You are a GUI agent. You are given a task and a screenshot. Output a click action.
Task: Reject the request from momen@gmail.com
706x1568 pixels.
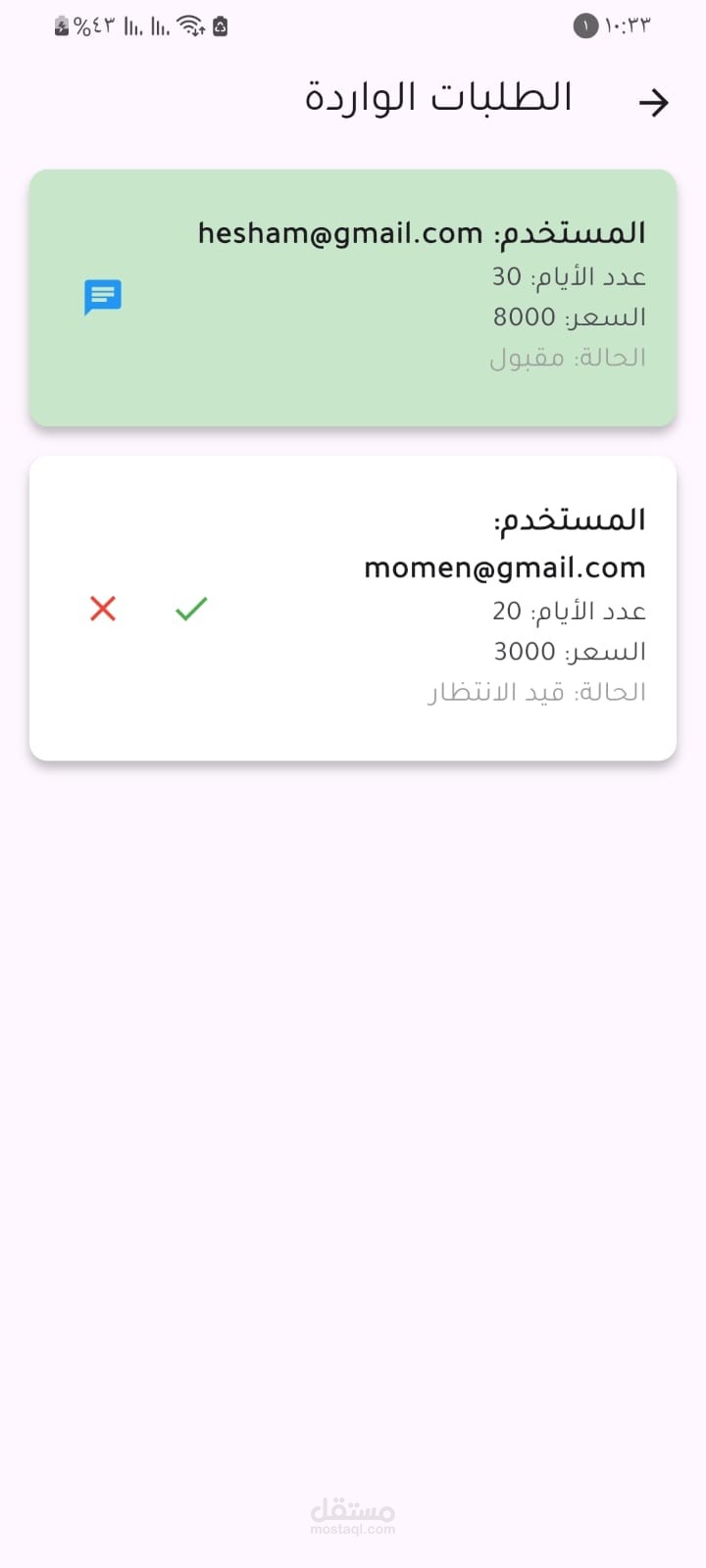(x=103, y=609)
